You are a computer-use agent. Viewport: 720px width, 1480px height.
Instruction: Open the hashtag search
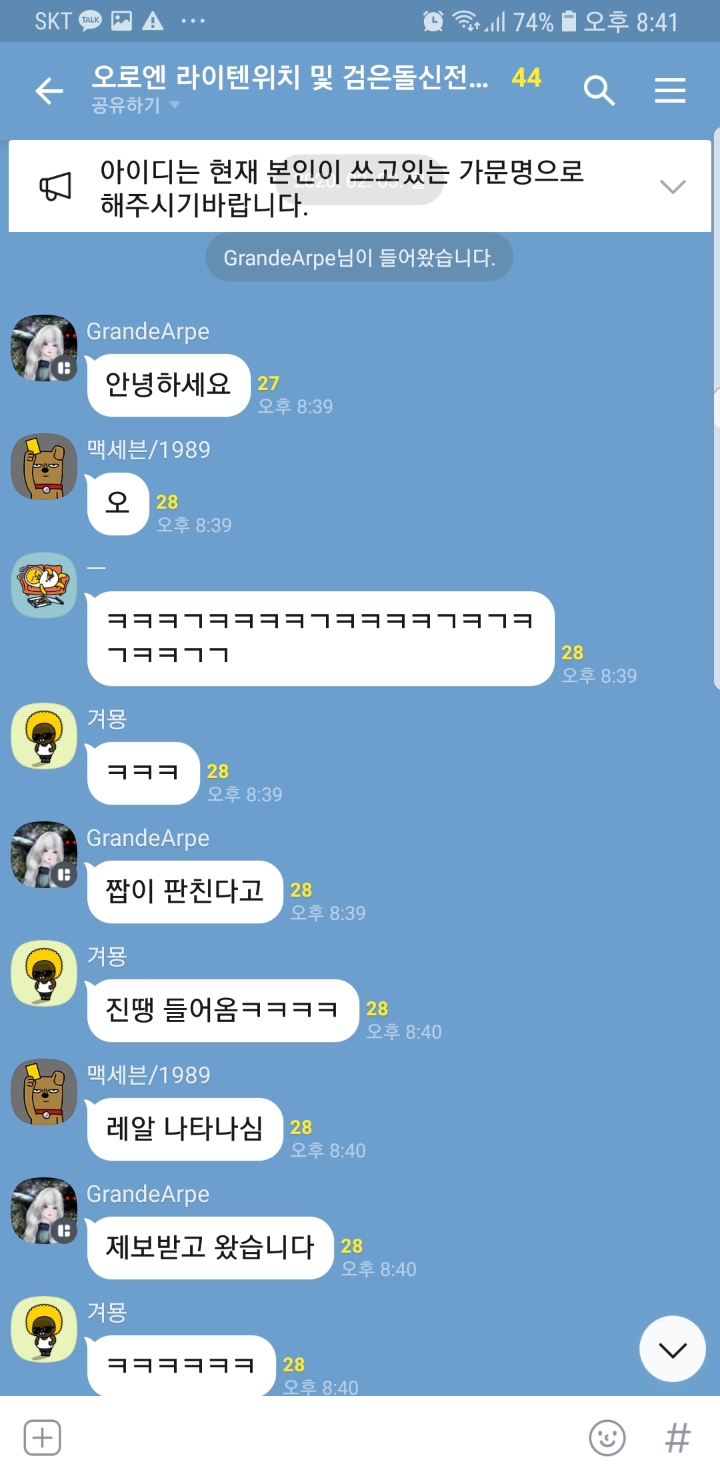pyautogui.click(x=678, y=1438)
